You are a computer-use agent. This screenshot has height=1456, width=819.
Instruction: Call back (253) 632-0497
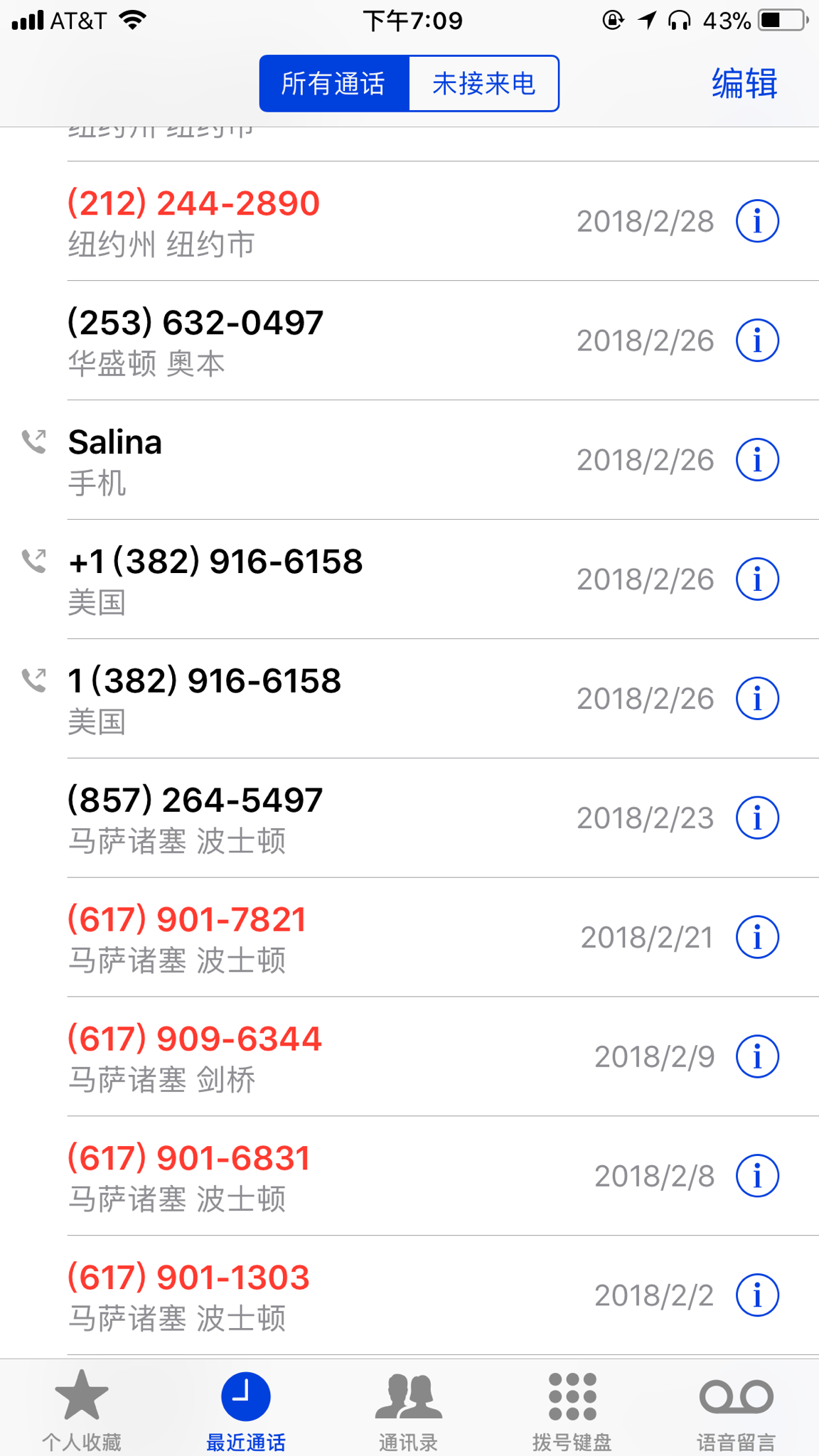(284, 341)
